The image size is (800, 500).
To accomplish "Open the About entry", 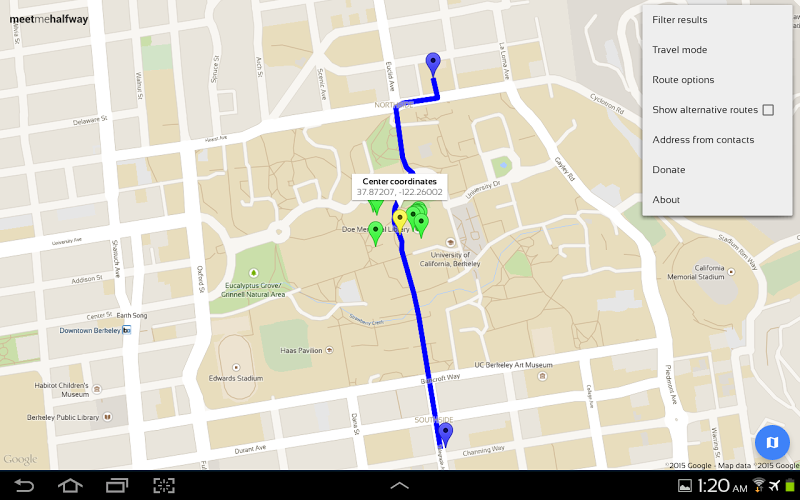I will point(666,200).
